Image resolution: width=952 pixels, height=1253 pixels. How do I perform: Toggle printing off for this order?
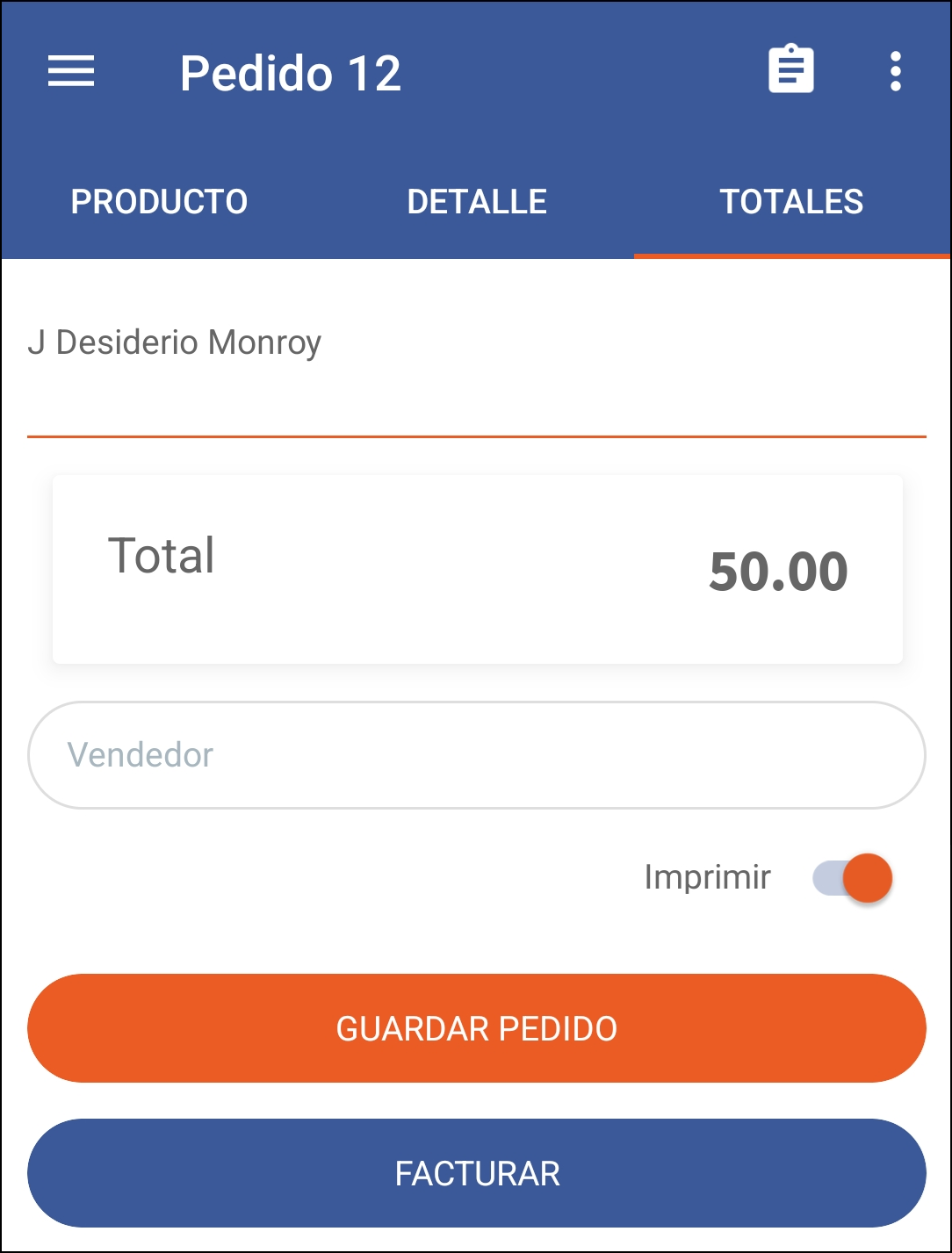850,877
